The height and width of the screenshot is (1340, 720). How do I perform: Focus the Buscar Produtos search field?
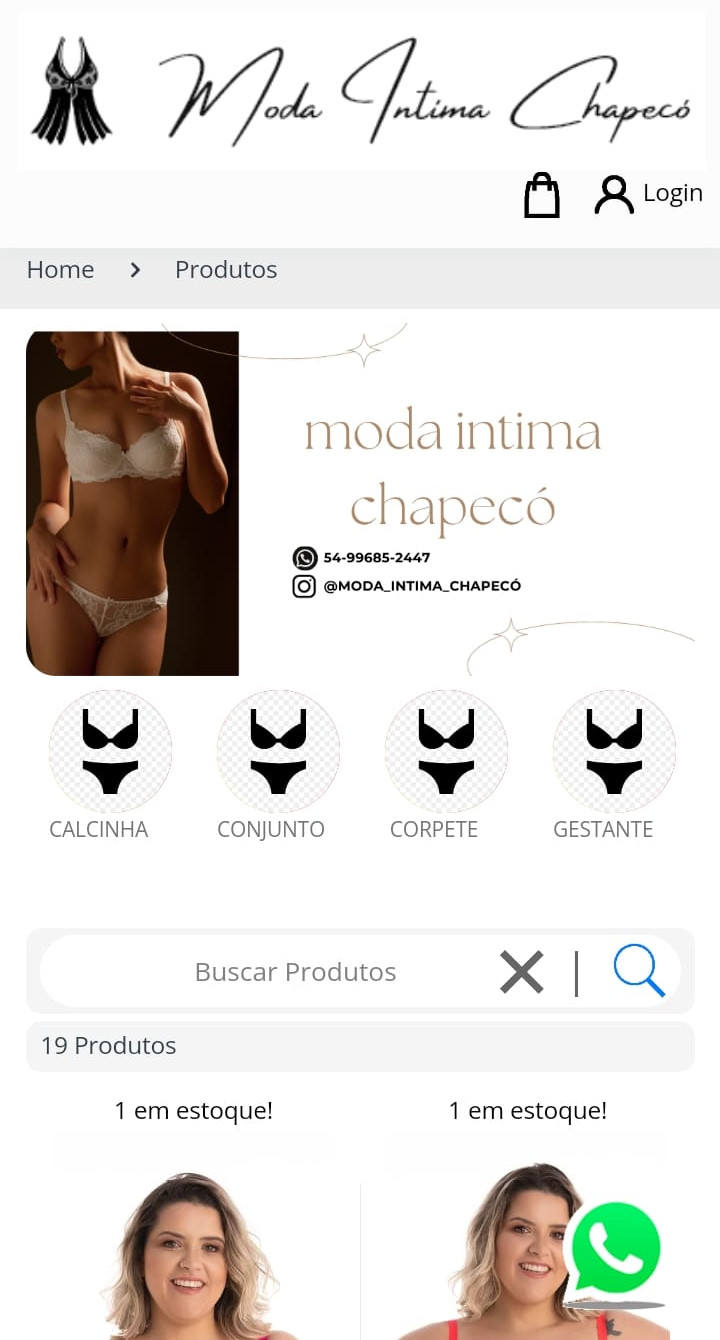[295, 972]
